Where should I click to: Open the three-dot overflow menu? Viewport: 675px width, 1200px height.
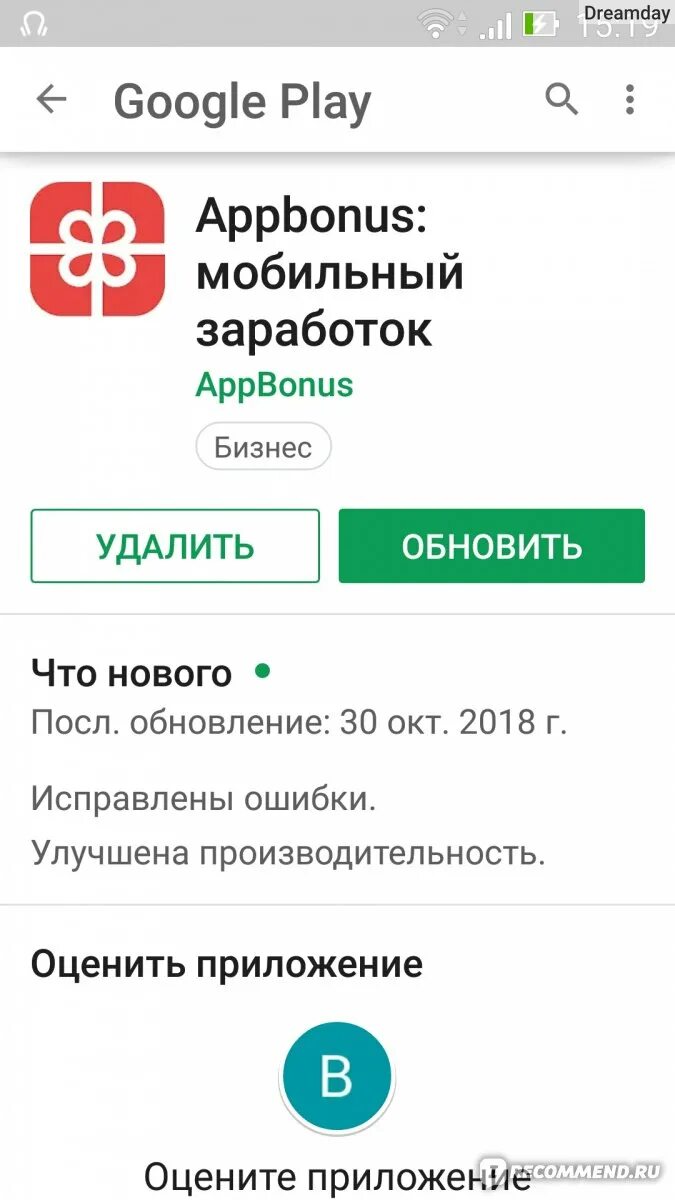click(629, 99)
